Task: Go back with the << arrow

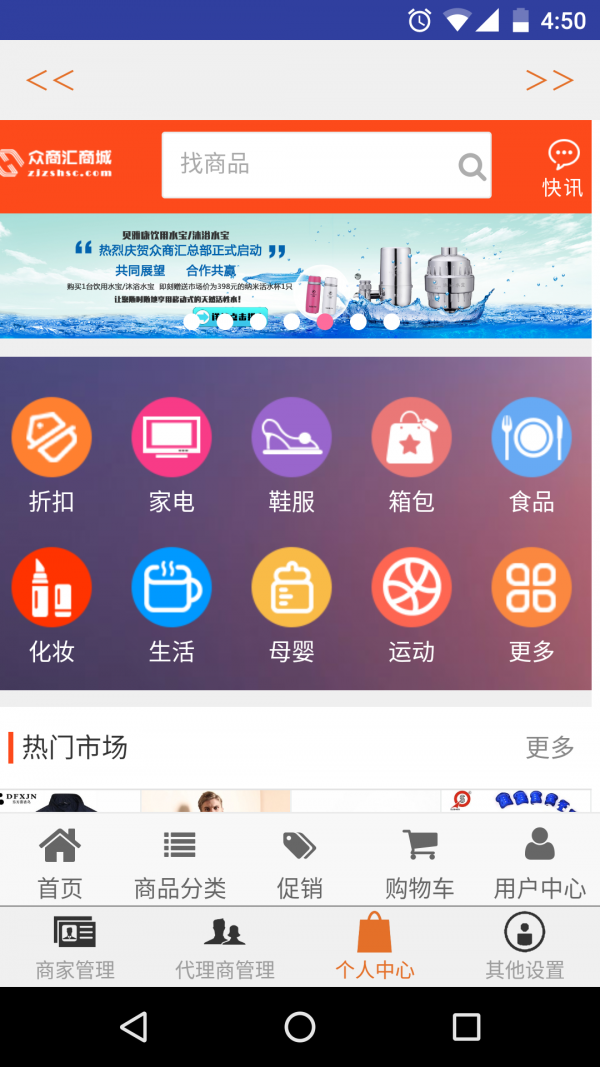Action: coord(50,80)
